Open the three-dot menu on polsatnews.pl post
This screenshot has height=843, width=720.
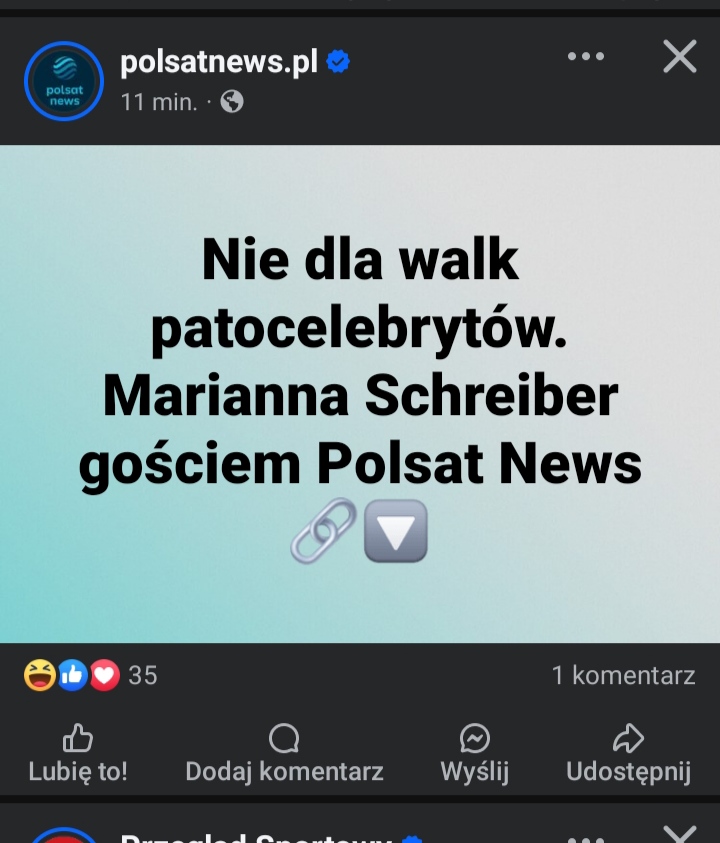pos(585,57)
